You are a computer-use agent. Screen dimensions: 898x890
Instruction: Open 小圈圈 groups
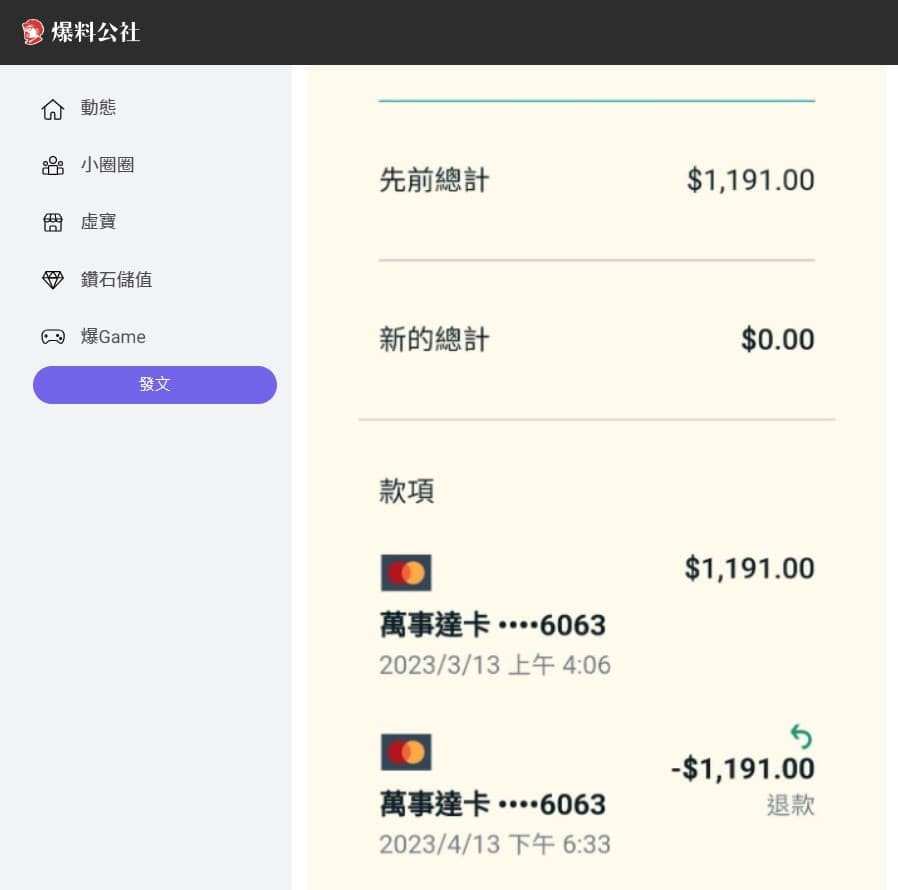tap(88, 165)
